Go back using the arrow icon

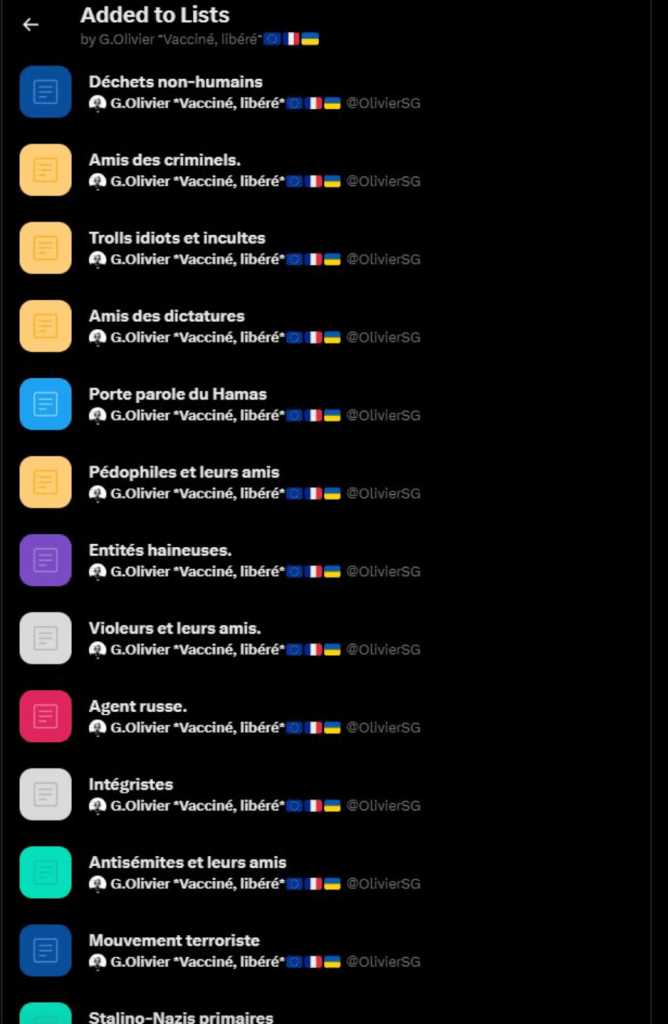(x=31, y=25)
